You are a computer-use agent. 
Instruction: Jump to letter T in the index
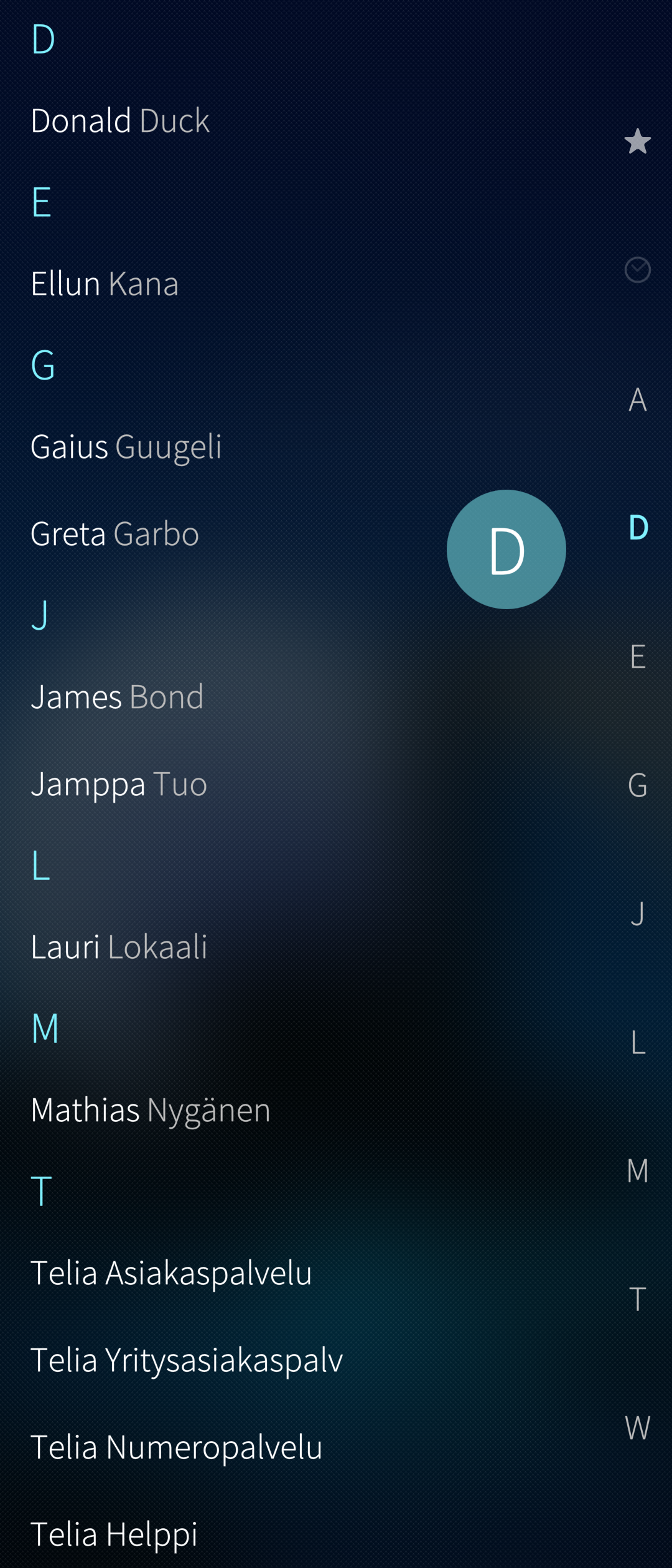[x=638, y=1299]
